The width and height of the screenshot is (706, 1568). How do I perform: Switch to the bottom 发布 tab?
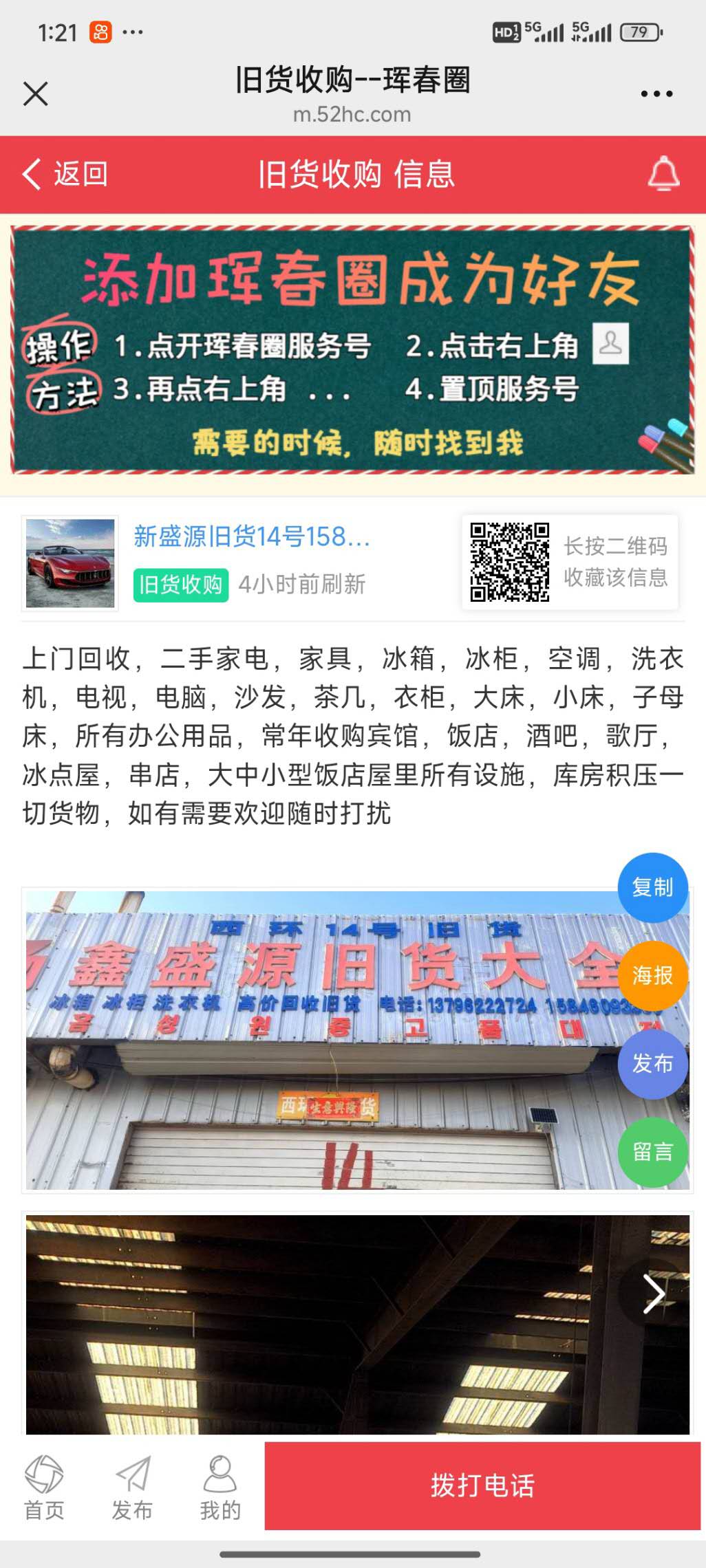pos(132,1488)
